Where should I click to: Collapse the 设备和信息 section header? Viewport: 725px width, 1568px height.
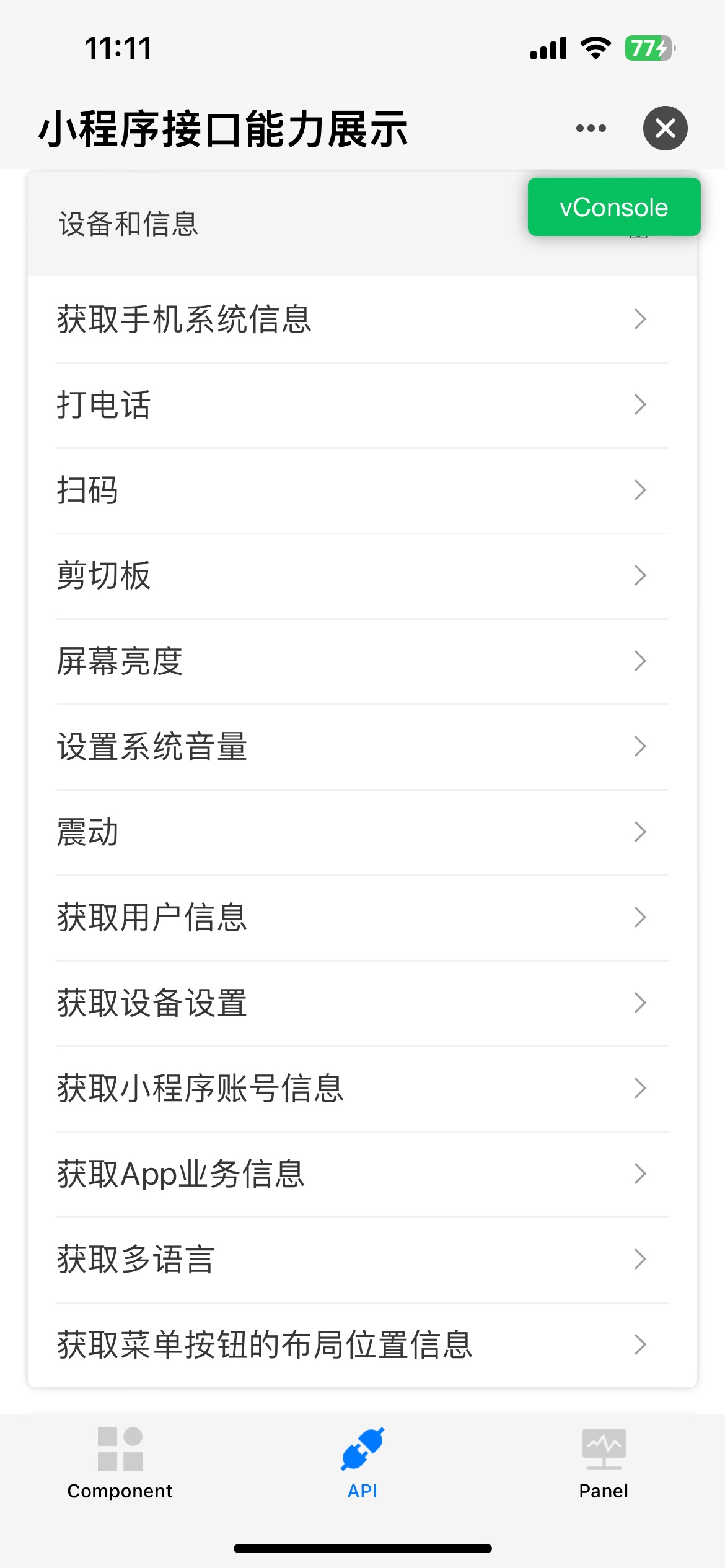coord(248,224)
